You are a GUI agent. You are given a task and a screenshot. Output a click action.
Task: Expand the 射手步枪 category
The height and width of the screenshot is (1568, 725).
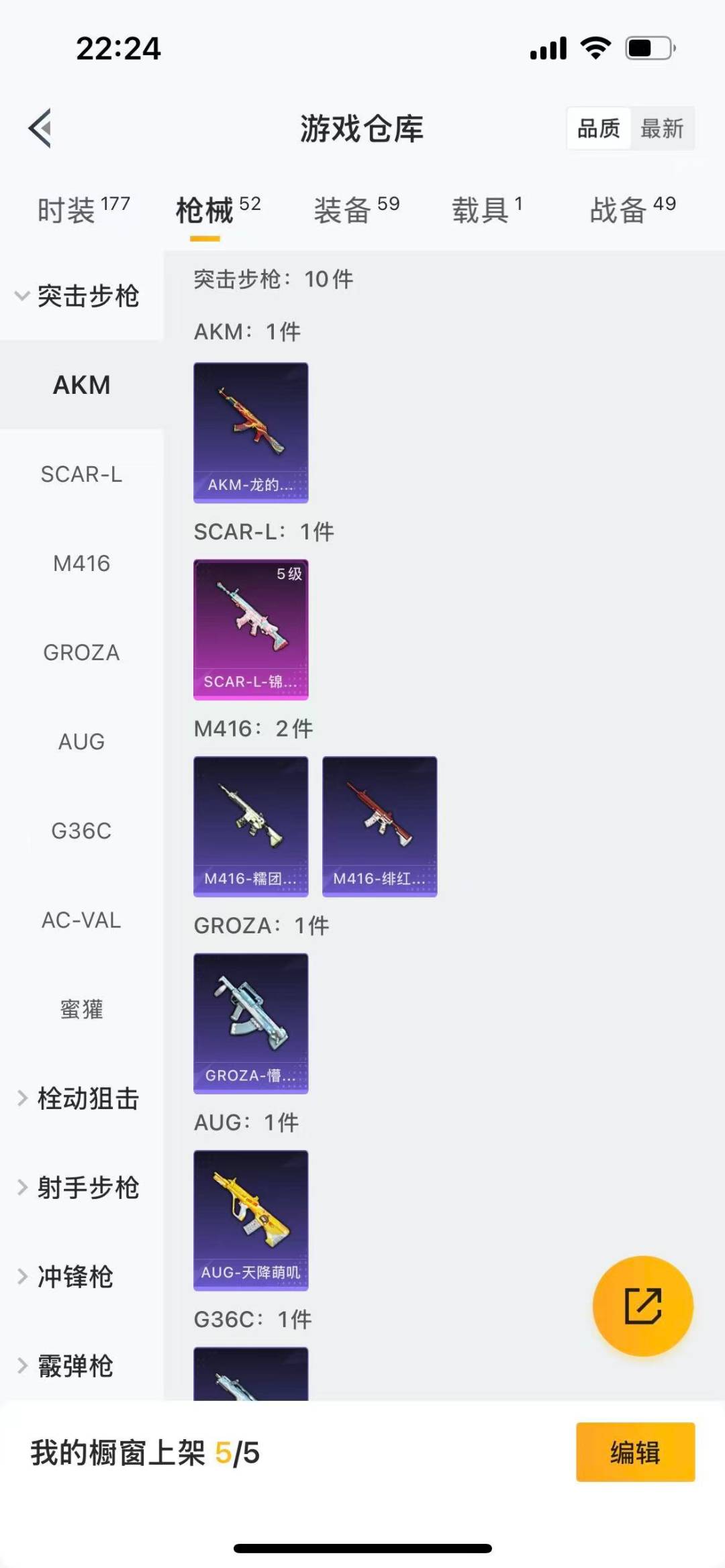coord(81,1188)
